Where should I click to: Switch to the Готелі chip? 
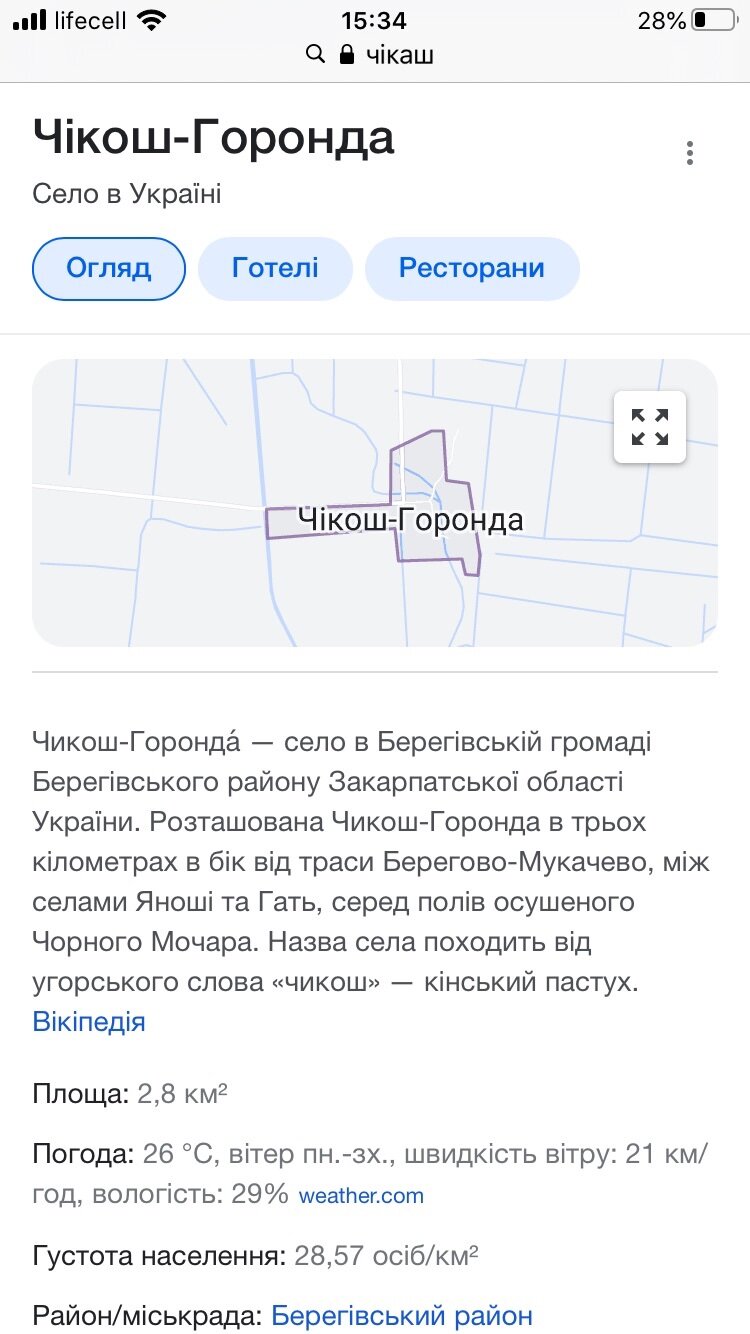pos(275,268)
